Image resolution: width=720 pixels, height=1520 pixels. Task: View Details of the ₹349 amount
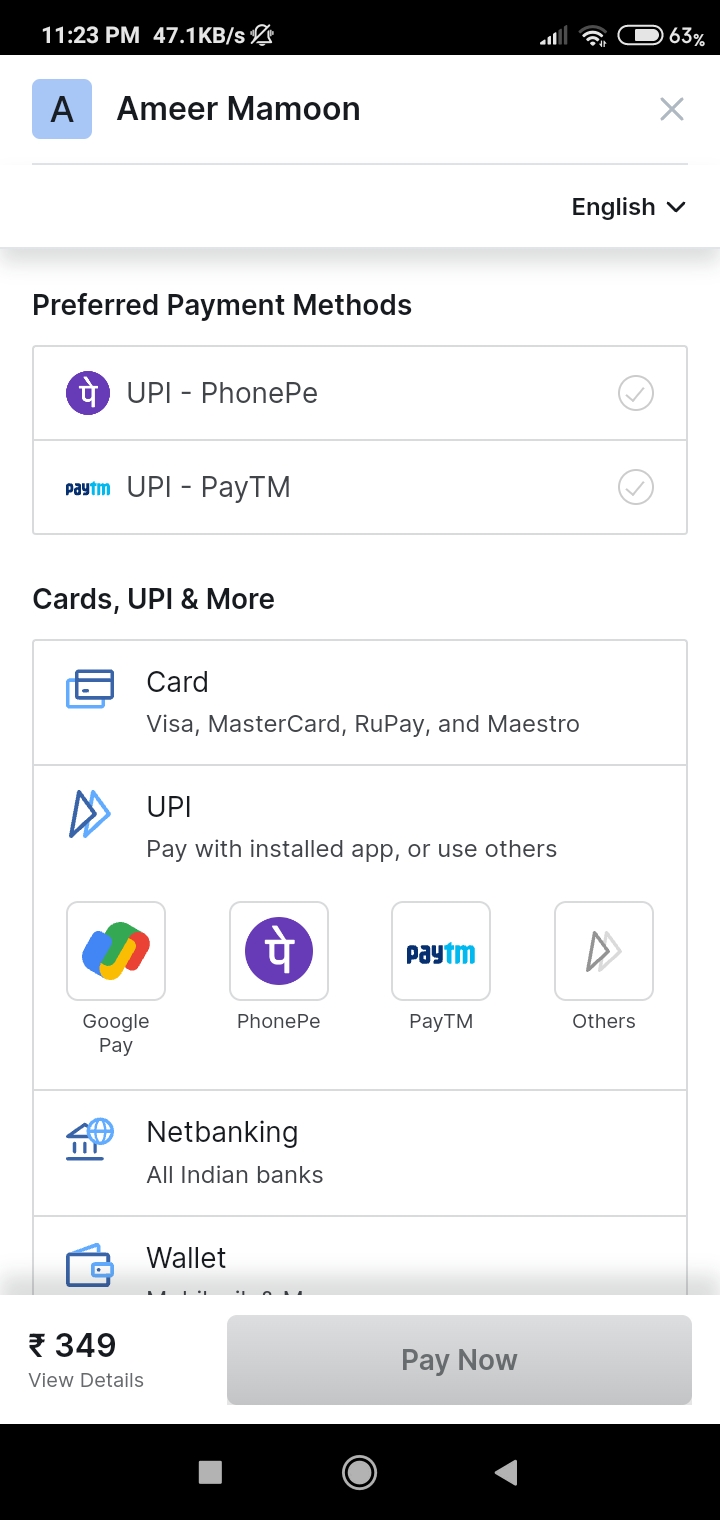coord(86,1380)
